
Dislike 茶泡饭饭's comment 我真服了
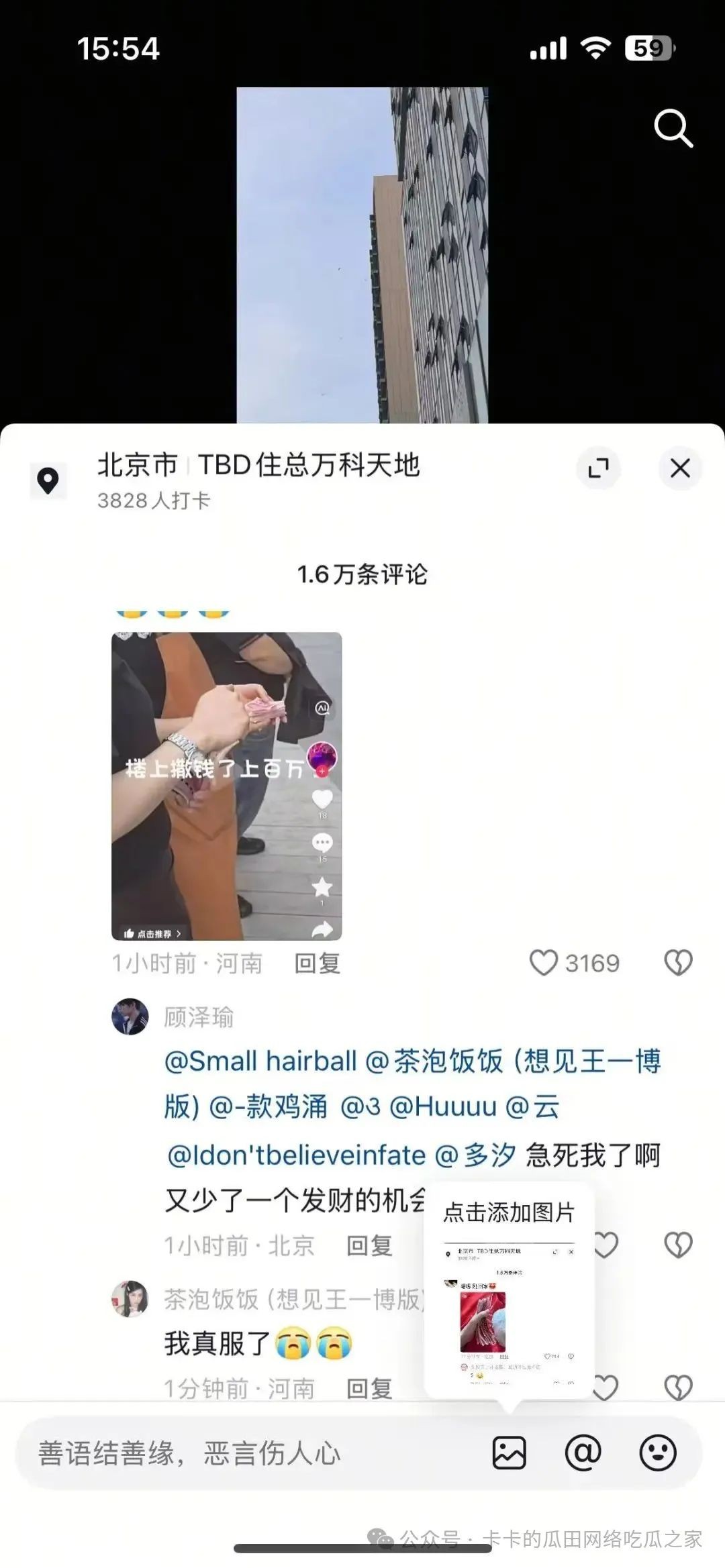[x=678, y=1388]
